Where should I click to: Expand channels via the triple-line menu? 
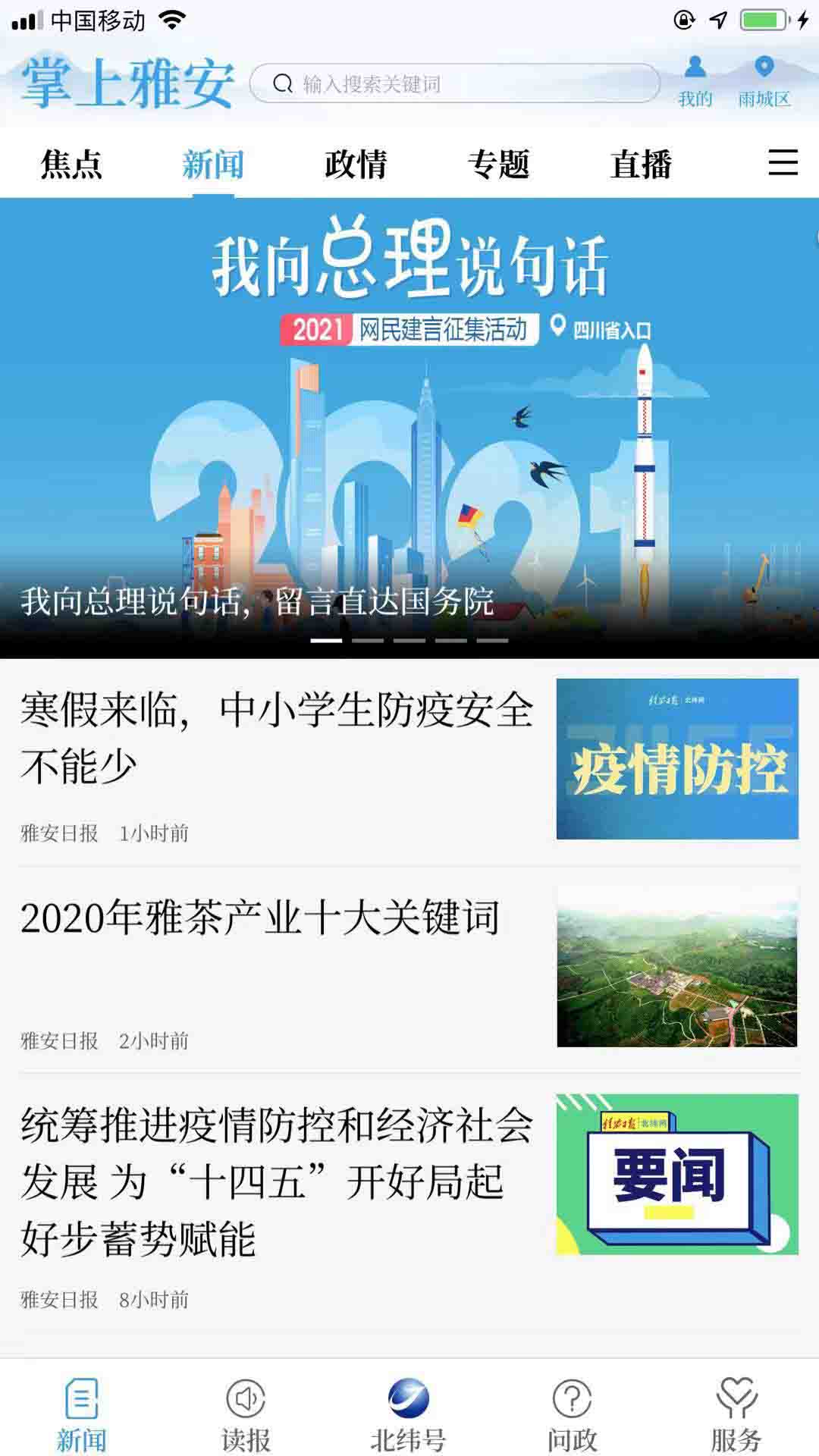(x=783, y=162)
